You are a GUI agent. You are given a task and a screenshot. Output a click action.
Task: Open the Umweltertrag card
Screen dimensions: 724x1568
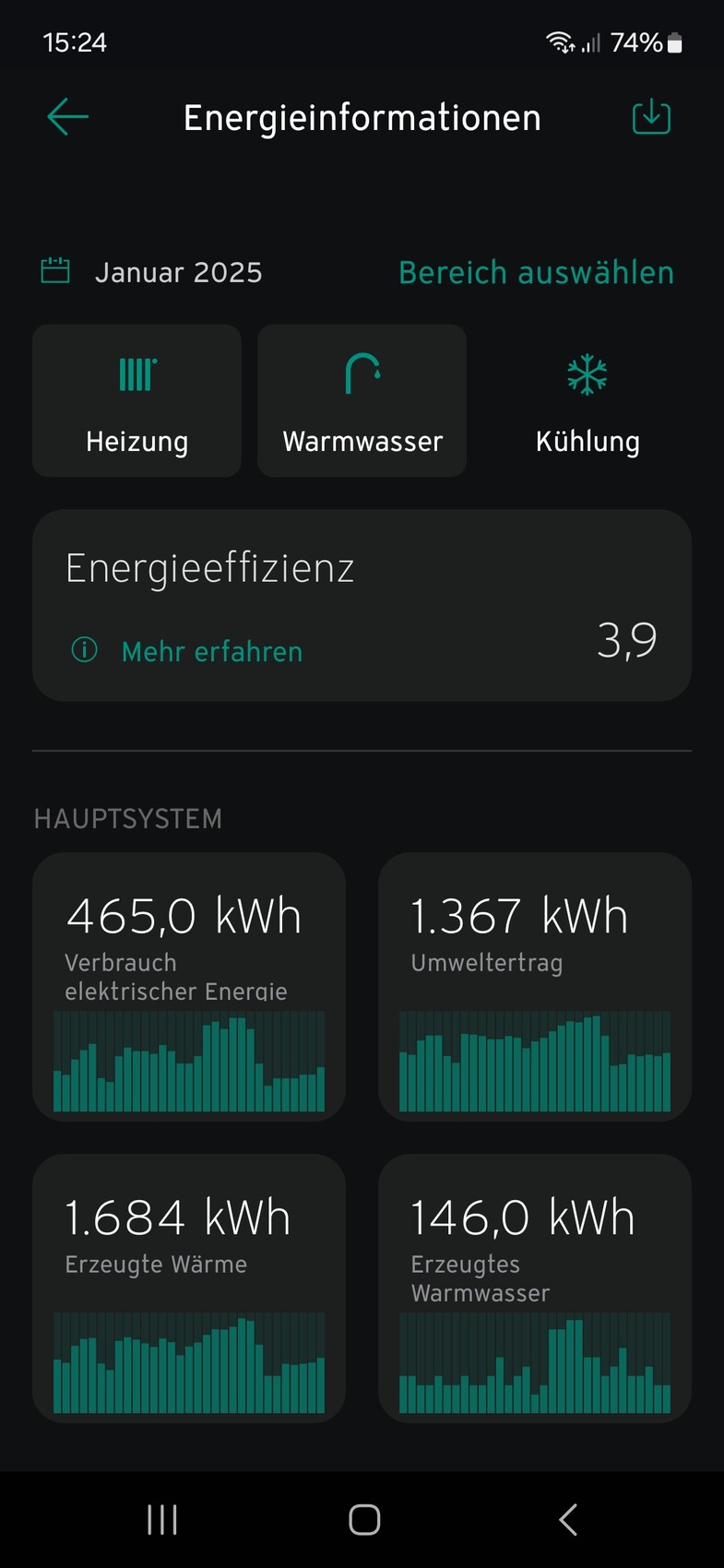534,986
